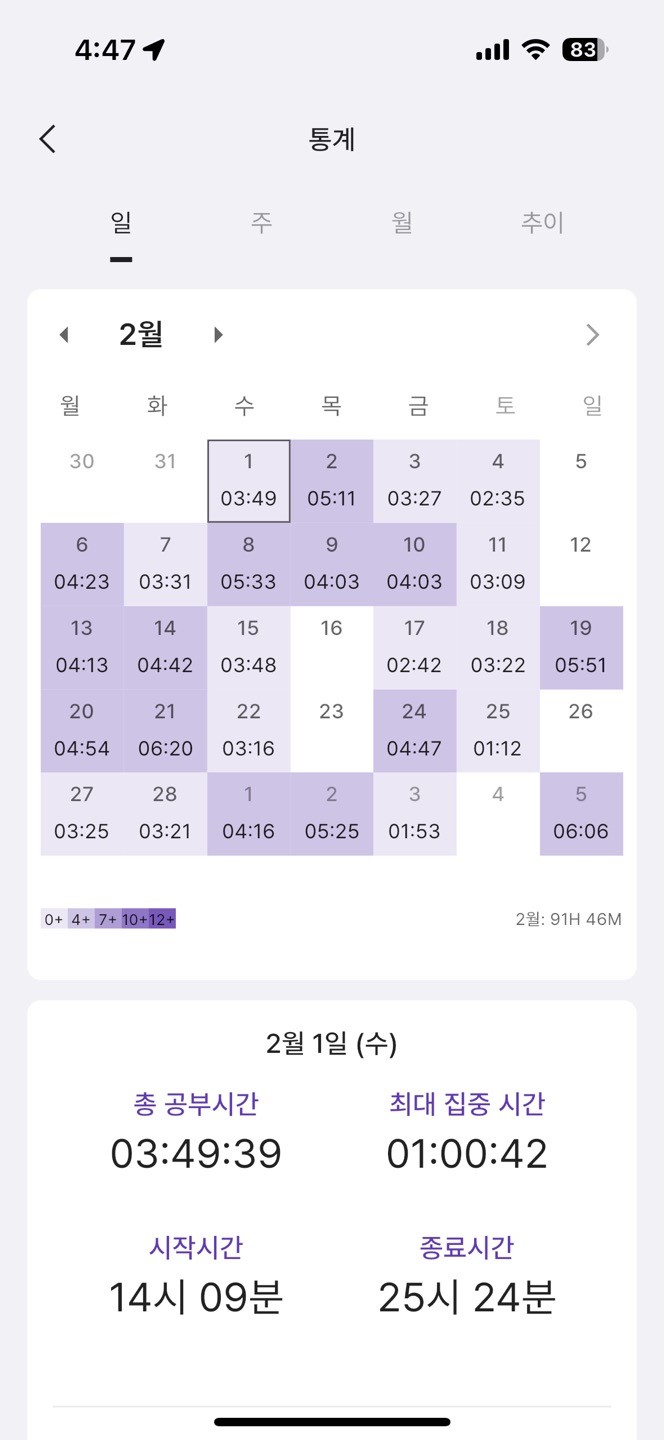
Task: Select the 일 tab
Action: [x=121, y=222]
